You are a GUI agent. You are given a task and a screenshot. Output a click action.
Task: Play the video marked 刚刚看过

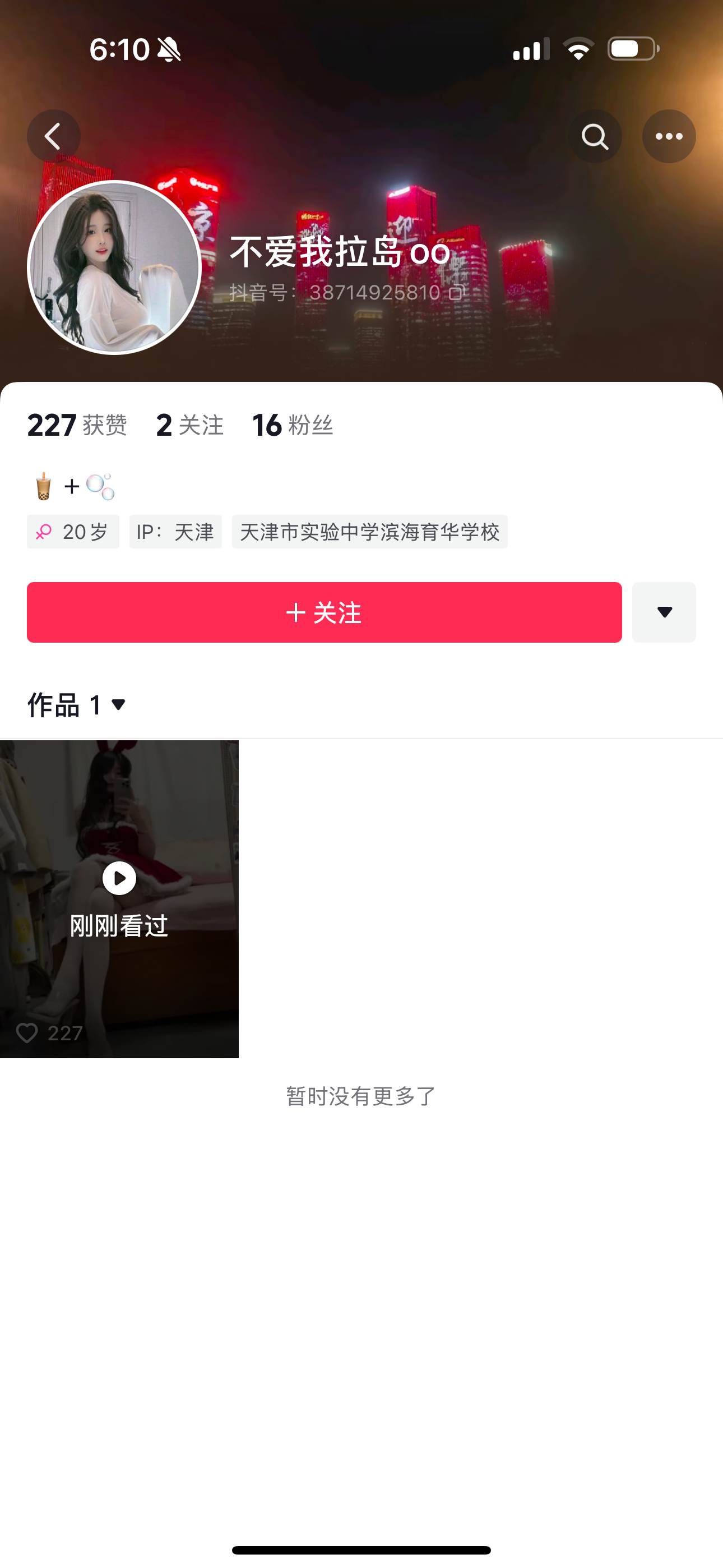(x=119, y=898)
